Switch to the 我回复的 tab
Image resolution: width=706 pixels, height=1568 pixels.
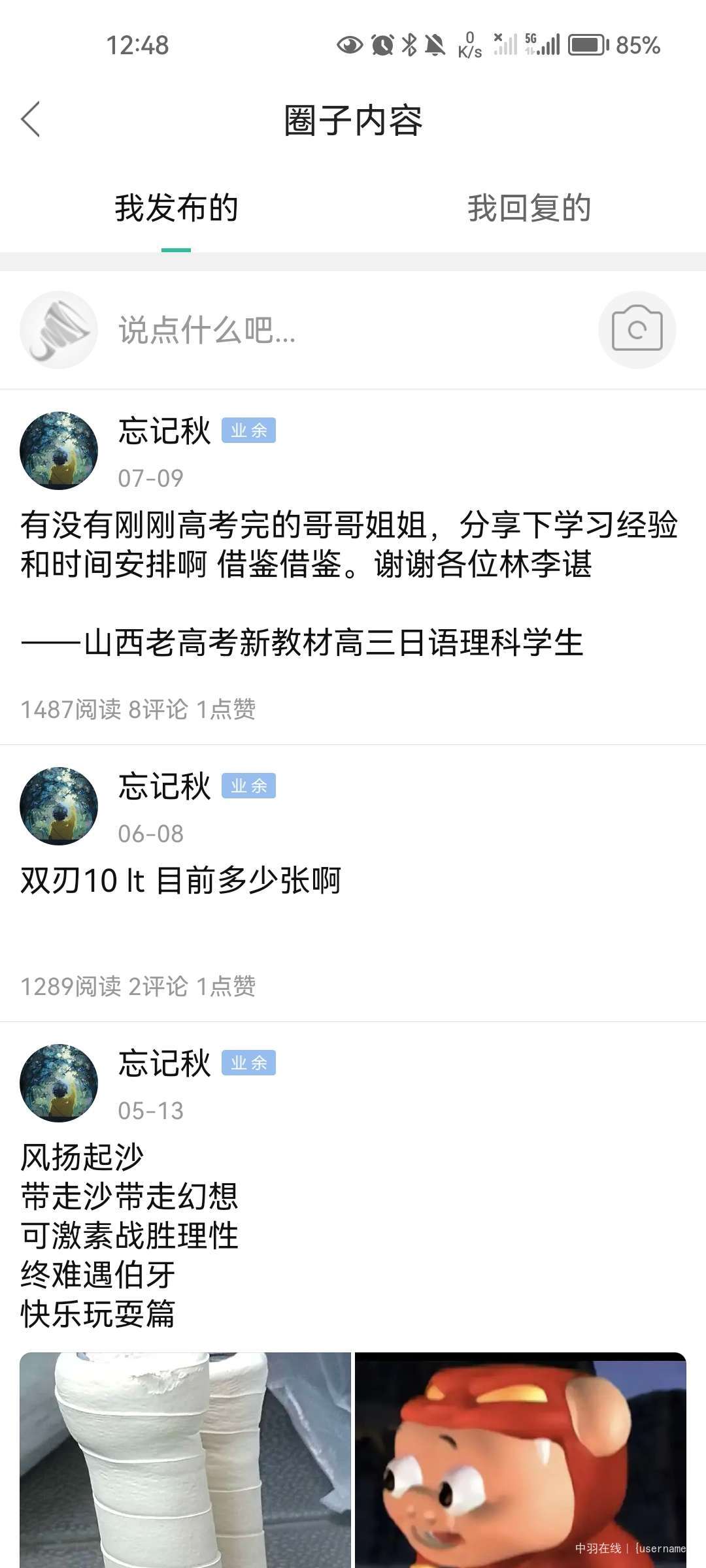pos(529,208)
